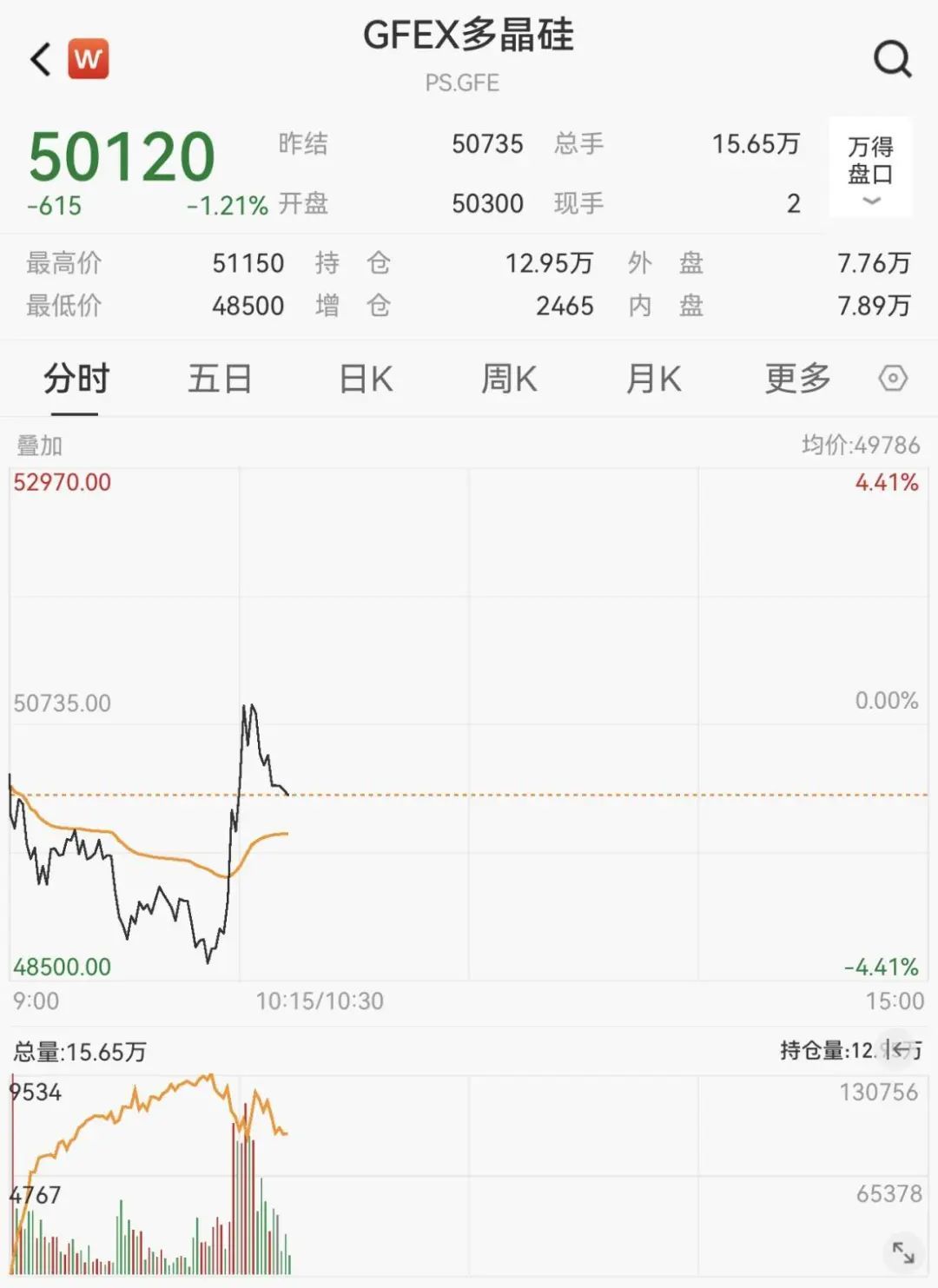Screen dimensions: 938x1288
Task: Switch to the 月K chart tab
Action: [x=653, y=380]
